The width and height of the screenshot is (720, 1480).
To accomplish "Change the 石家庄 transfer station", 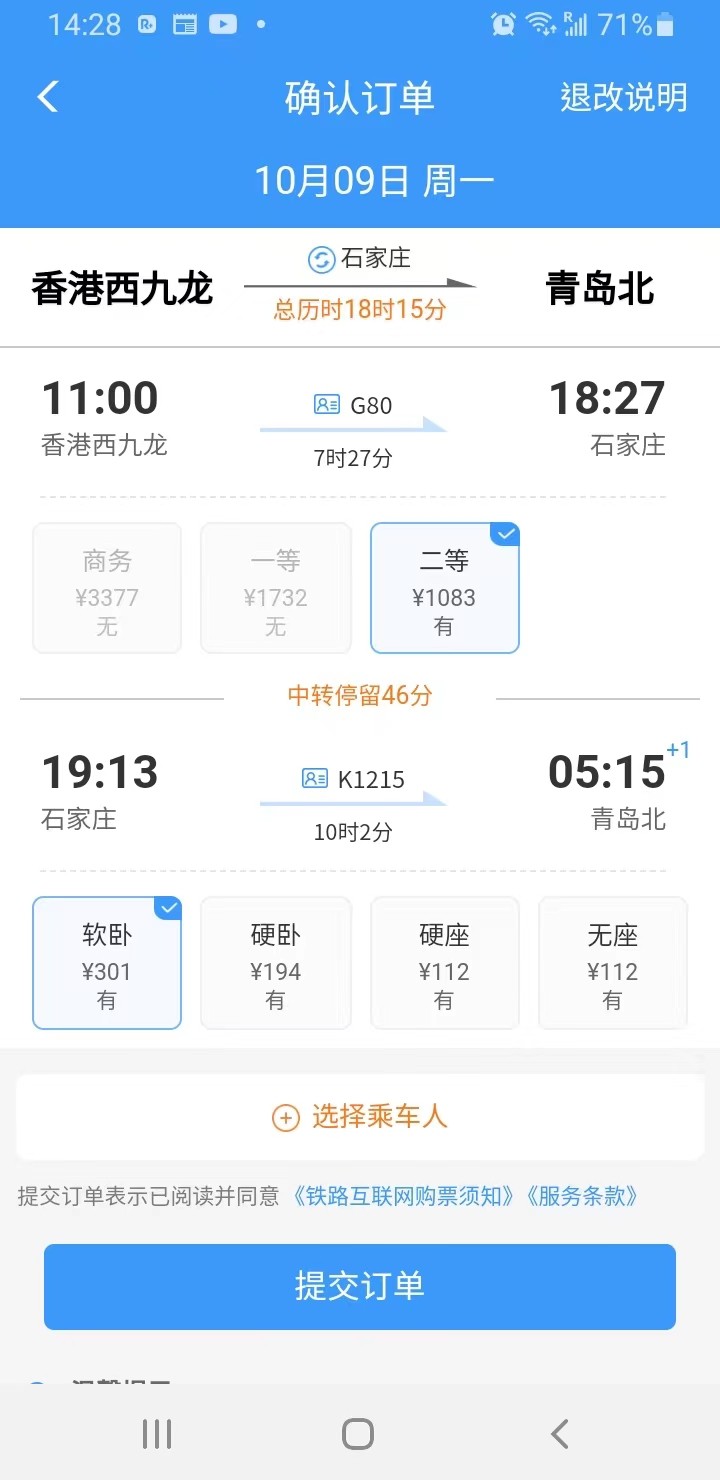I will [359, 259].
